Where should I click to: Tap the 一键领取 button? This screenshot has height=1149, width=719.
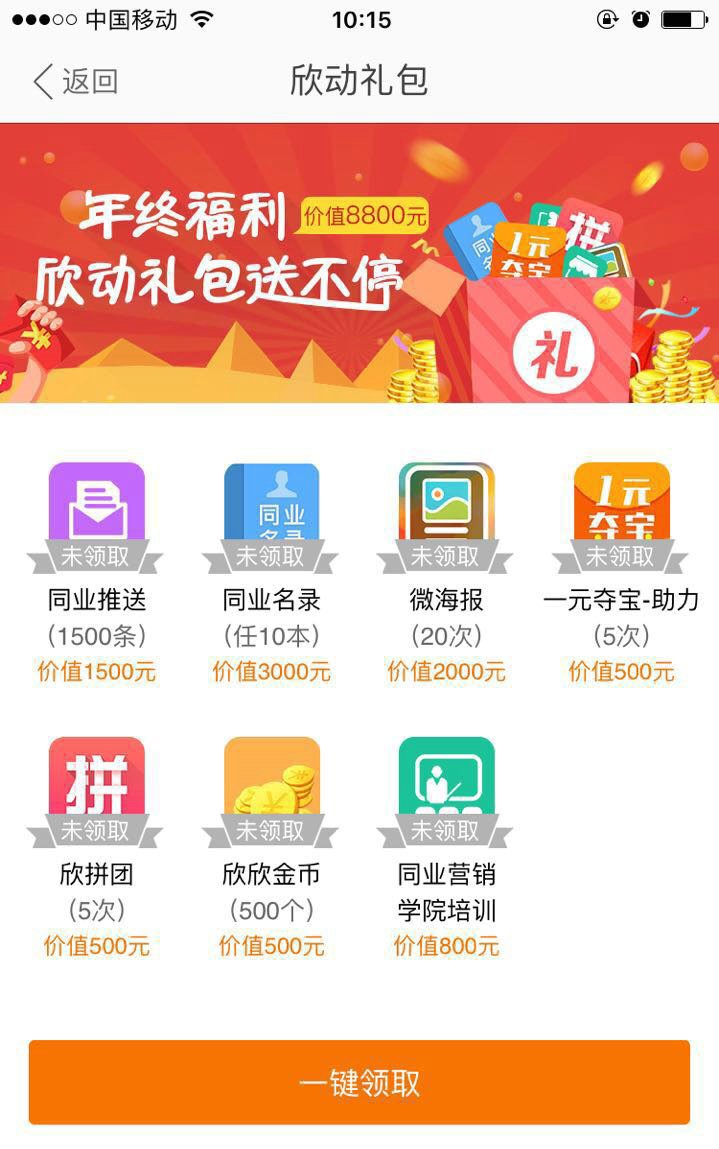[359, 1082]
